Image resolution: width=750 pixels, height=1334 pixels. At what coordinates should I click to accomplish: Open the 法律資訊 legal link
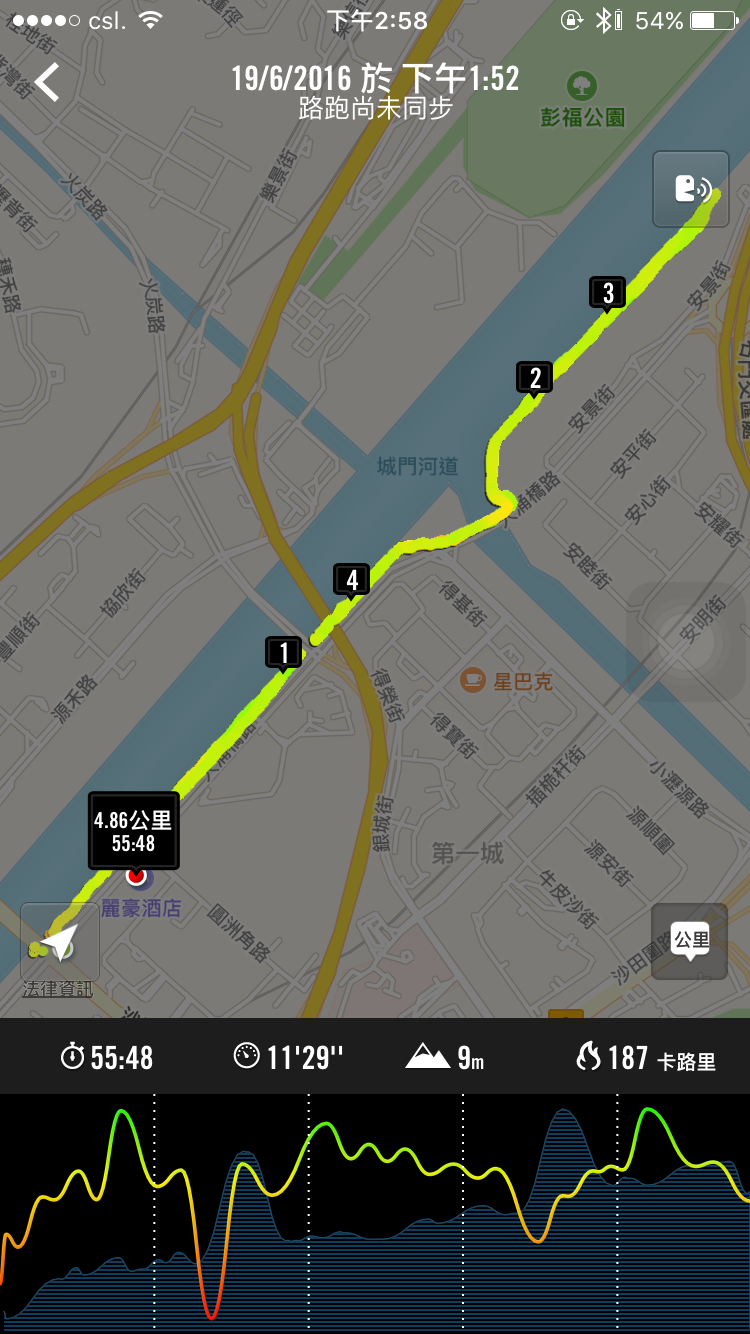[x=58, y=989]
